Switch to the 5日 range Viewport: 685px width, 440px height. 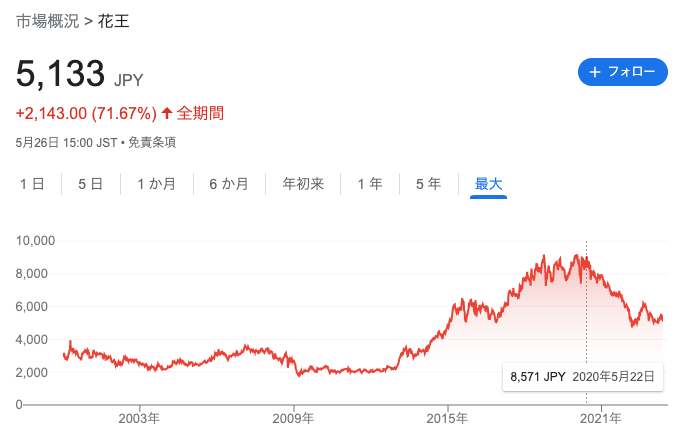coord(90,184)
